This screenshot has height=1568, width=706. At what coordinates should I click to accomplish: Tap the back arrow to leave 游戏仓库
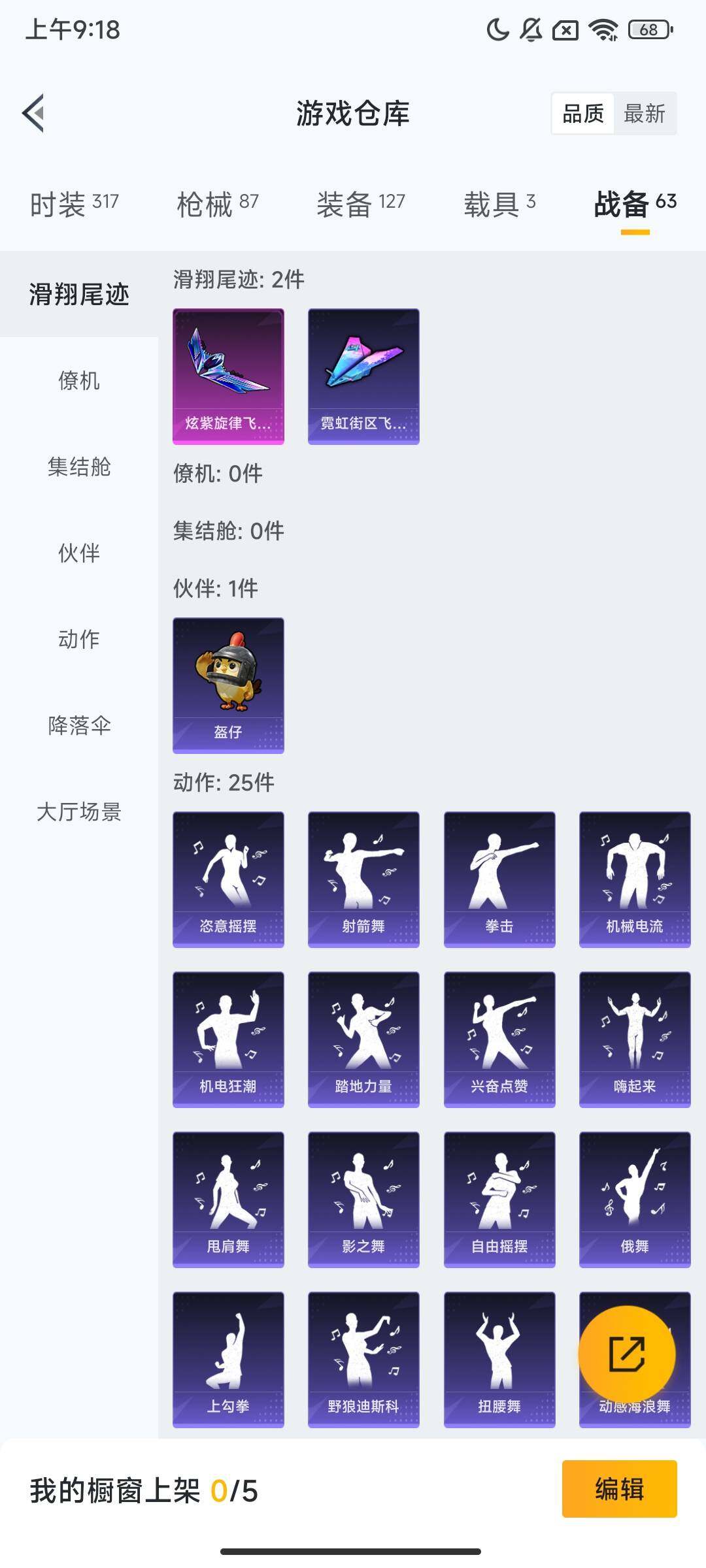coord(34,114)
